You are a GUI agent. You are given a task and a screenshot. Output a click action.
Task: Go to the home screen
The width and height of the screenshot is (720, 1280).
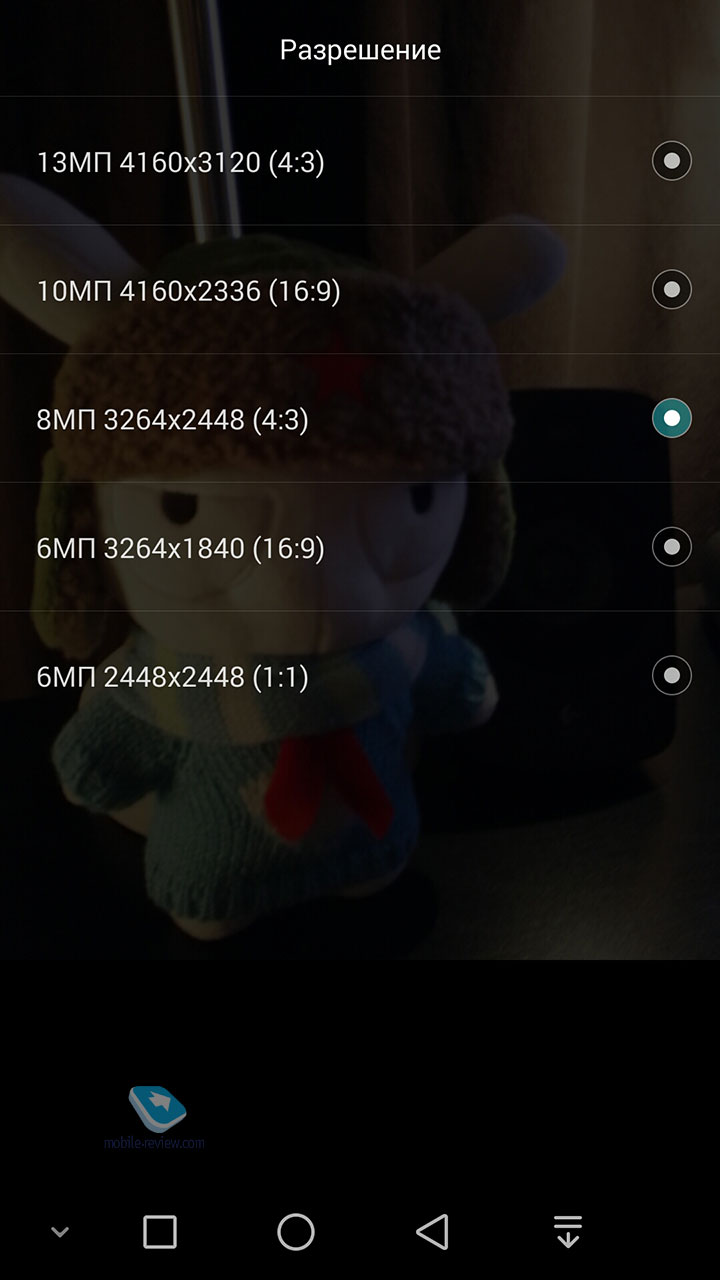tap(296, 1232)
